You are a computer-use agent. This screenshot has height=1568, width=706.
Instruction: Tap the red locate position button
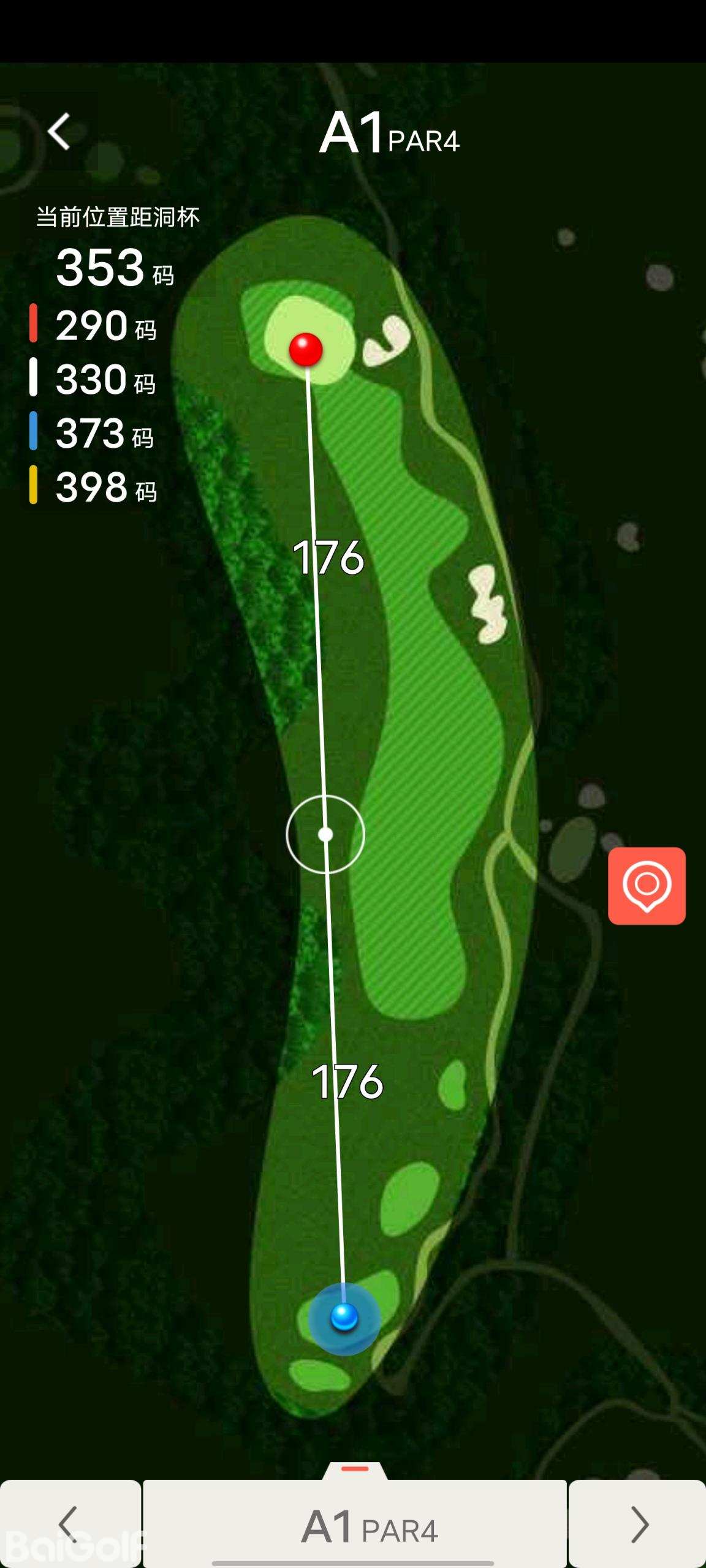click(647, 886)
